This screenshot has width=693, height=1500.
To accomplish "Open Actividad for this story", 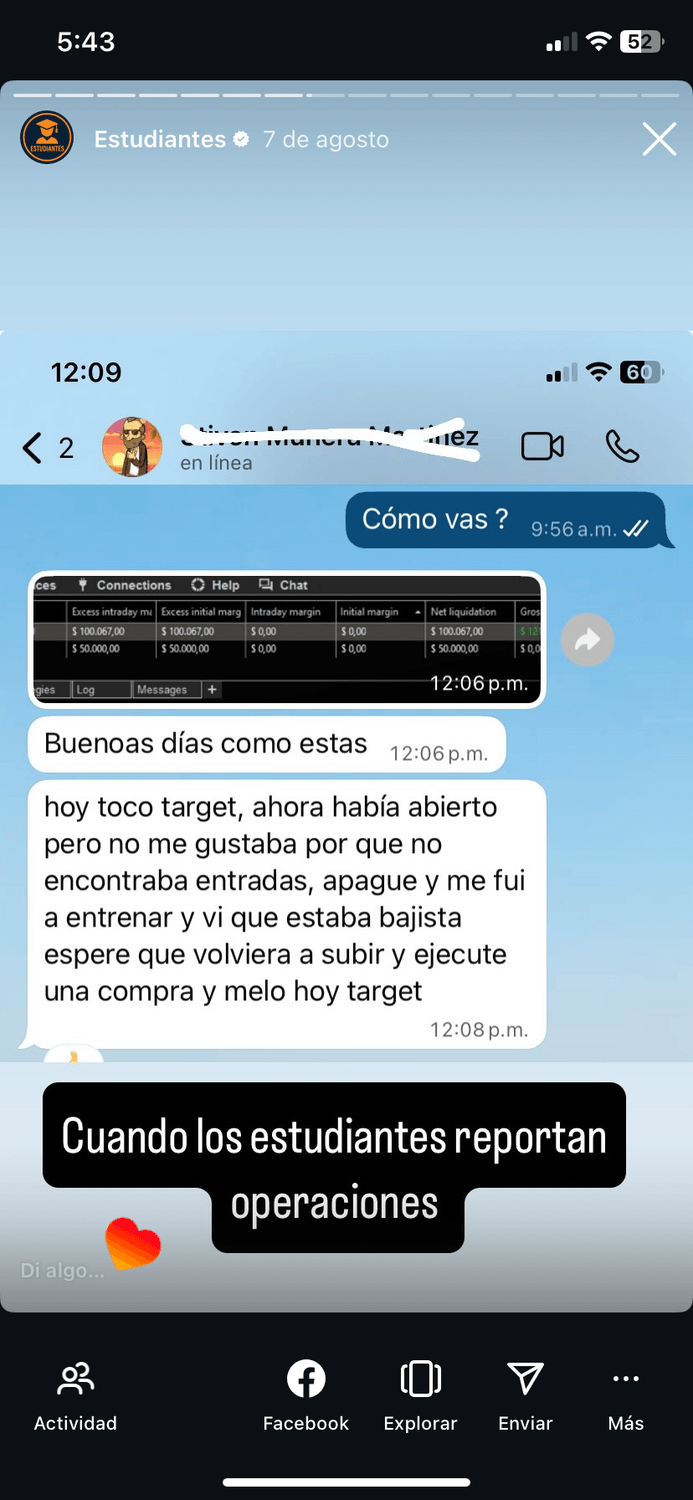I will pos(75,1396).
